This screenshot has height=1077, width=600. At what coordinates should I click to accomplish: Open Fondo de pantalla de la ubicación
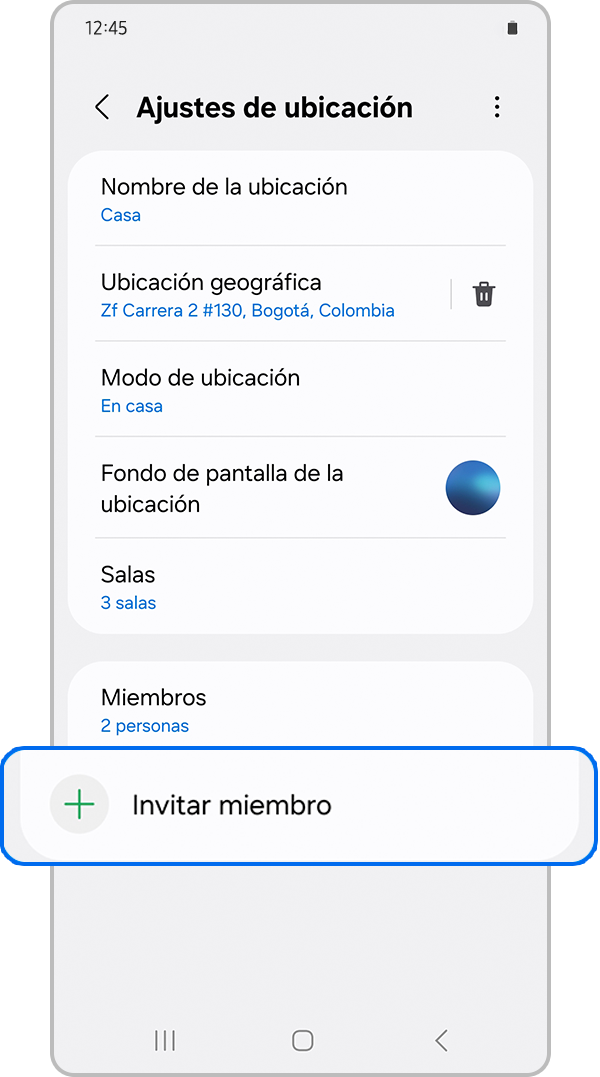(x=300, y=488)
